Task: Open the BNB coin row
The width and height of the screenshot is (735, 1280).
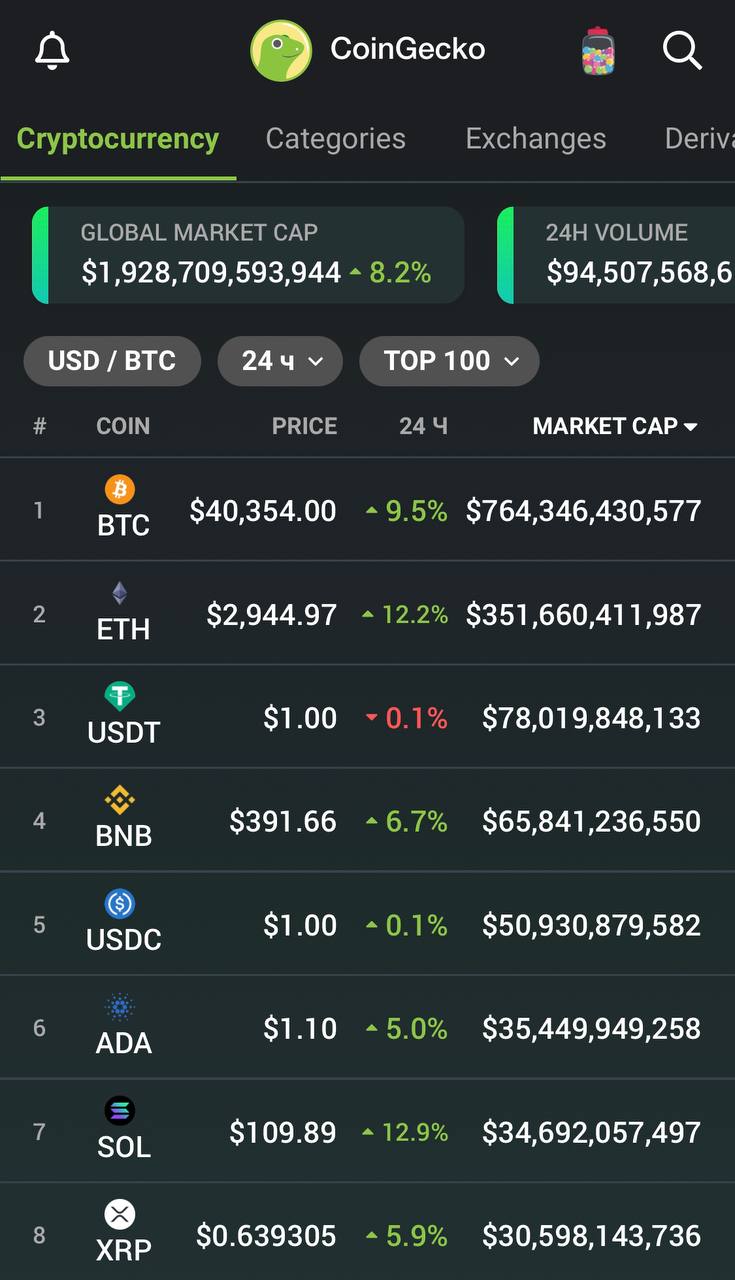Action: coord(367,821)
